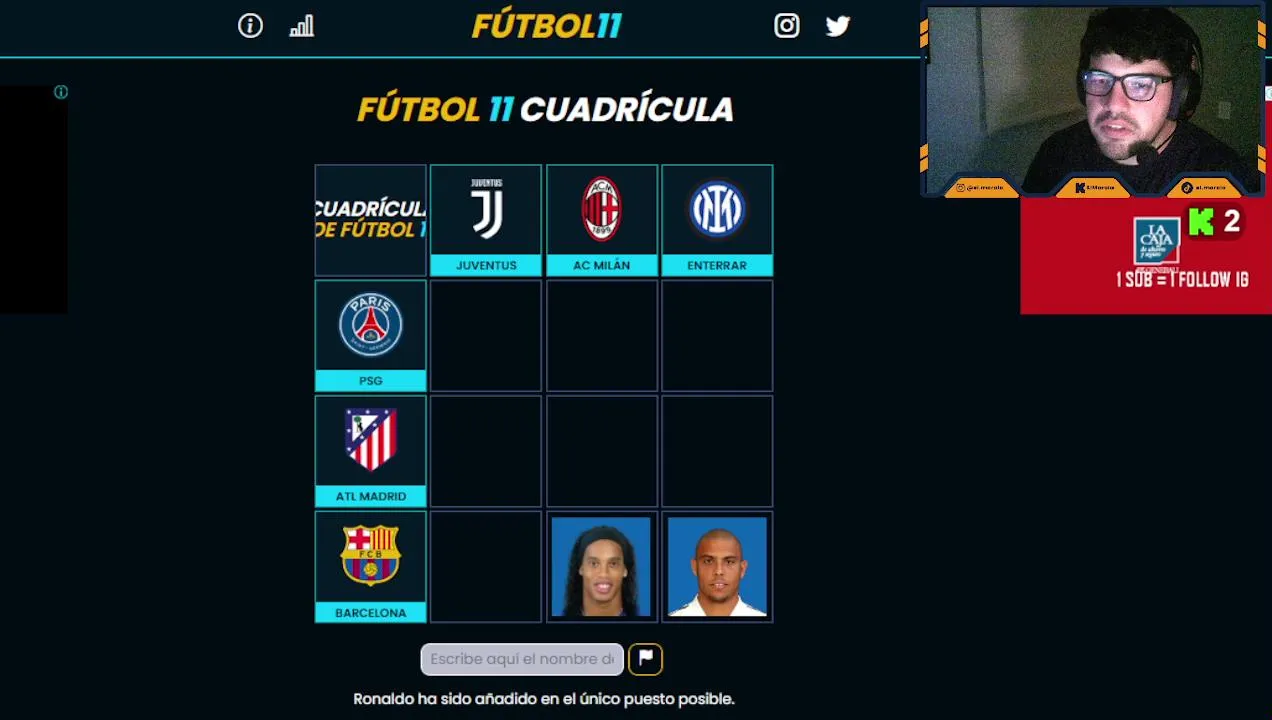Open the Instagram page link

point(787,26)
